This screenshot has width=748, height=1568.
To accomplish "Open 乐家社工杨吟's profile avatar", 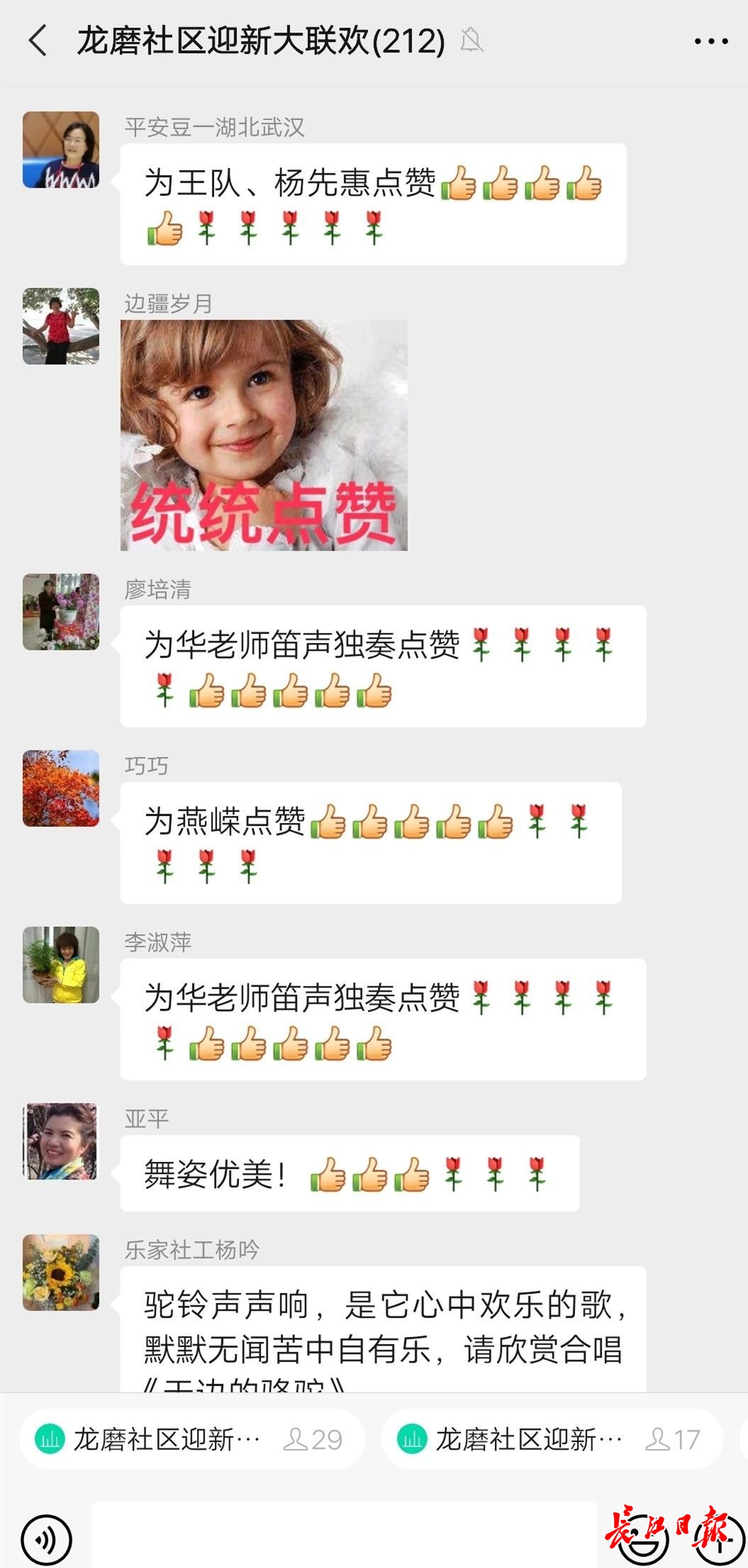I will (x=61, y=1272).
